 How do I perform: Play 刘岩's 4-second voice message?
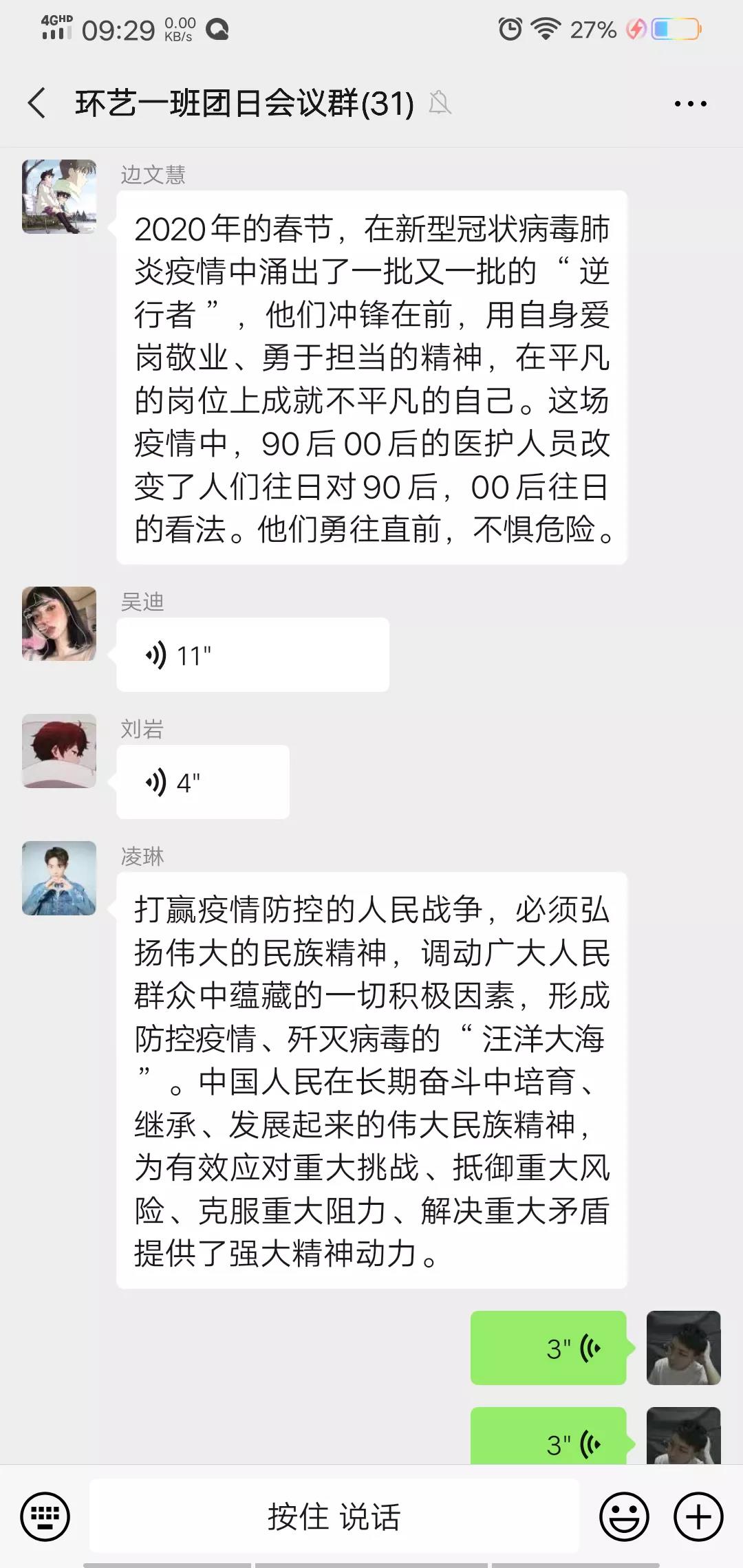[x=202, y=782]
